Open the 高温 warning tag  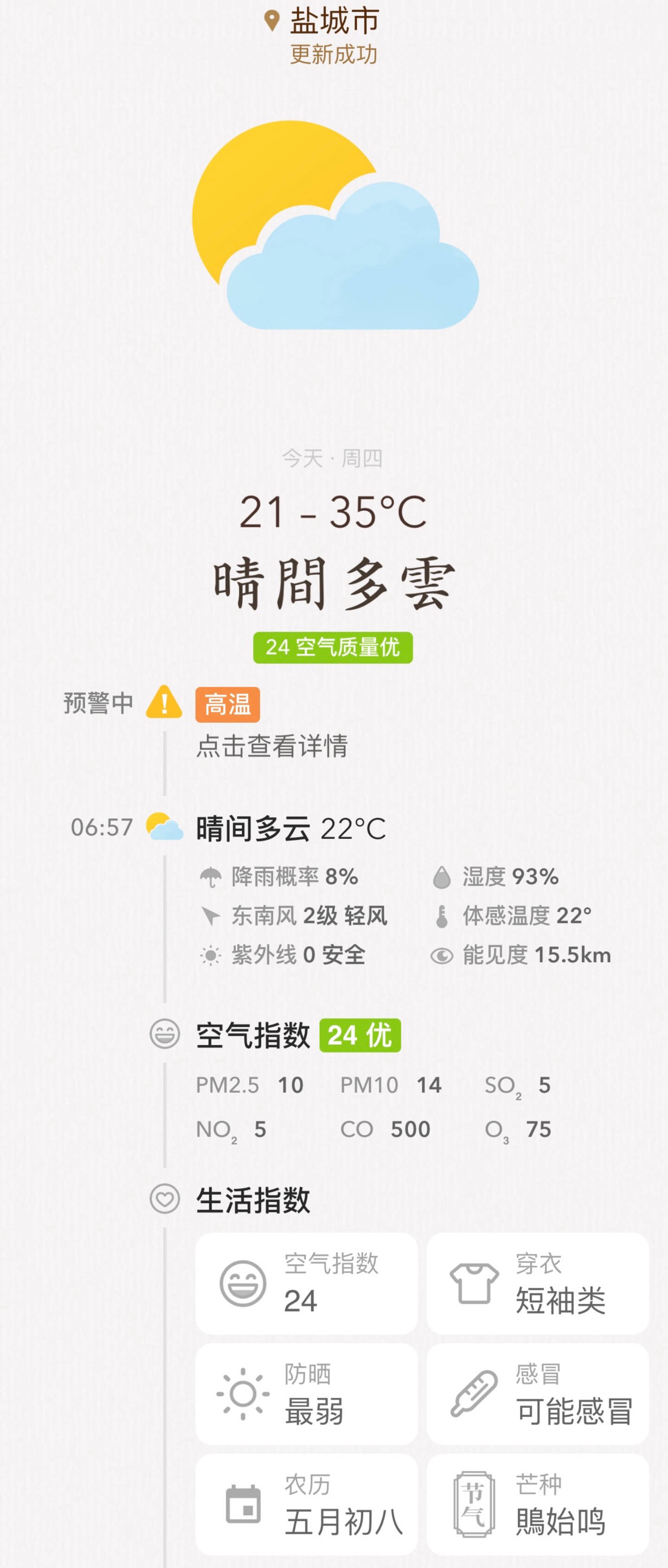point(227,705)
